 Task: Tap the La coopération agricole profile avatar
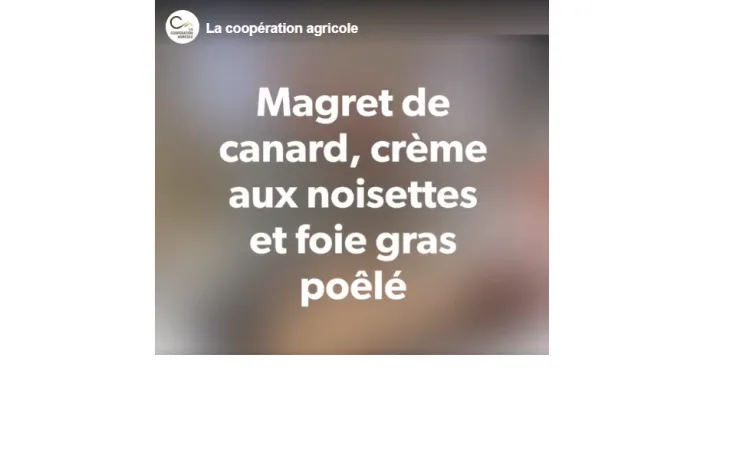pyautogui.click(x=182, y=27)
